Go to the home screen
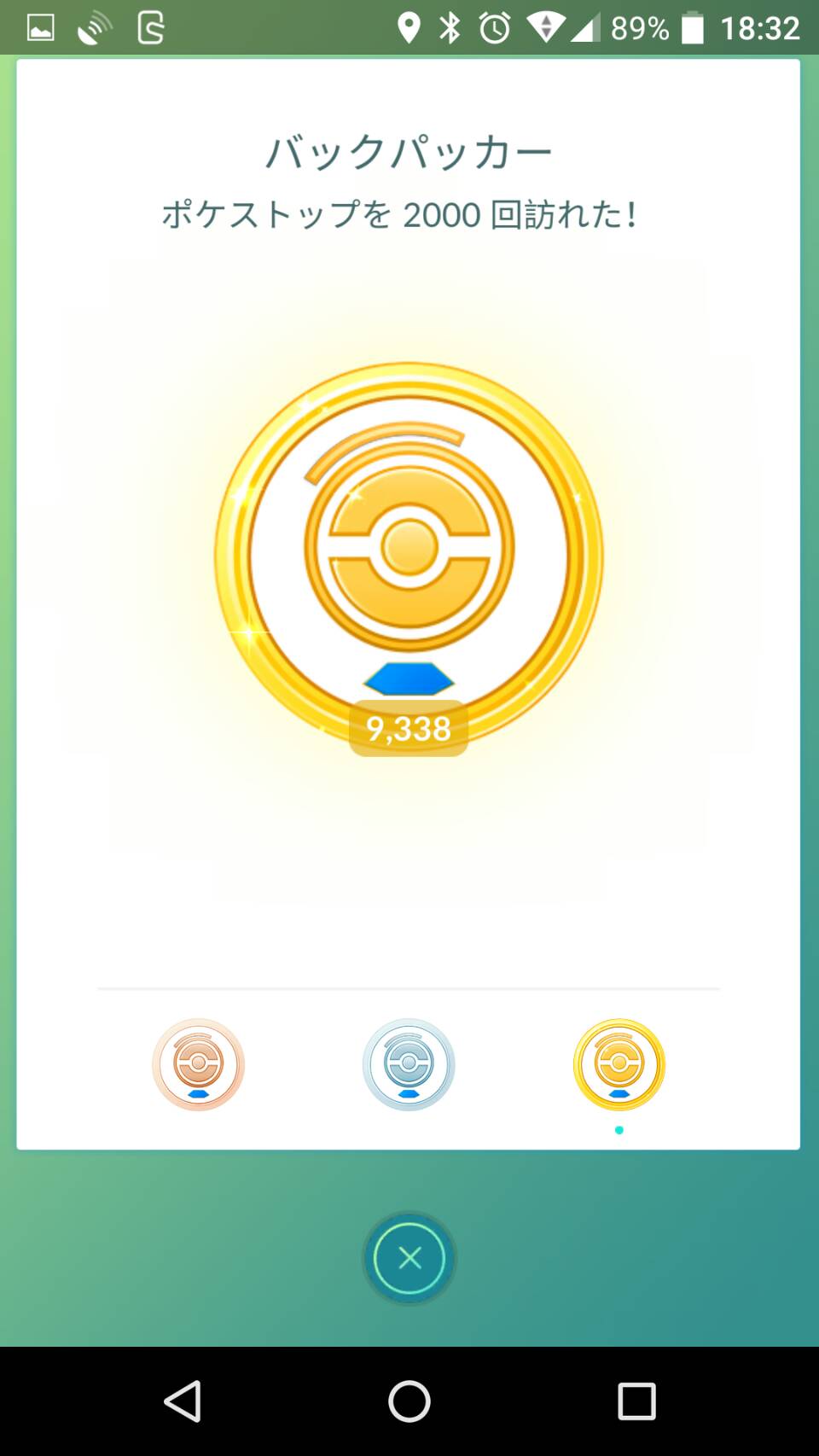The image size is (819, 1456). coord(409,1401)
